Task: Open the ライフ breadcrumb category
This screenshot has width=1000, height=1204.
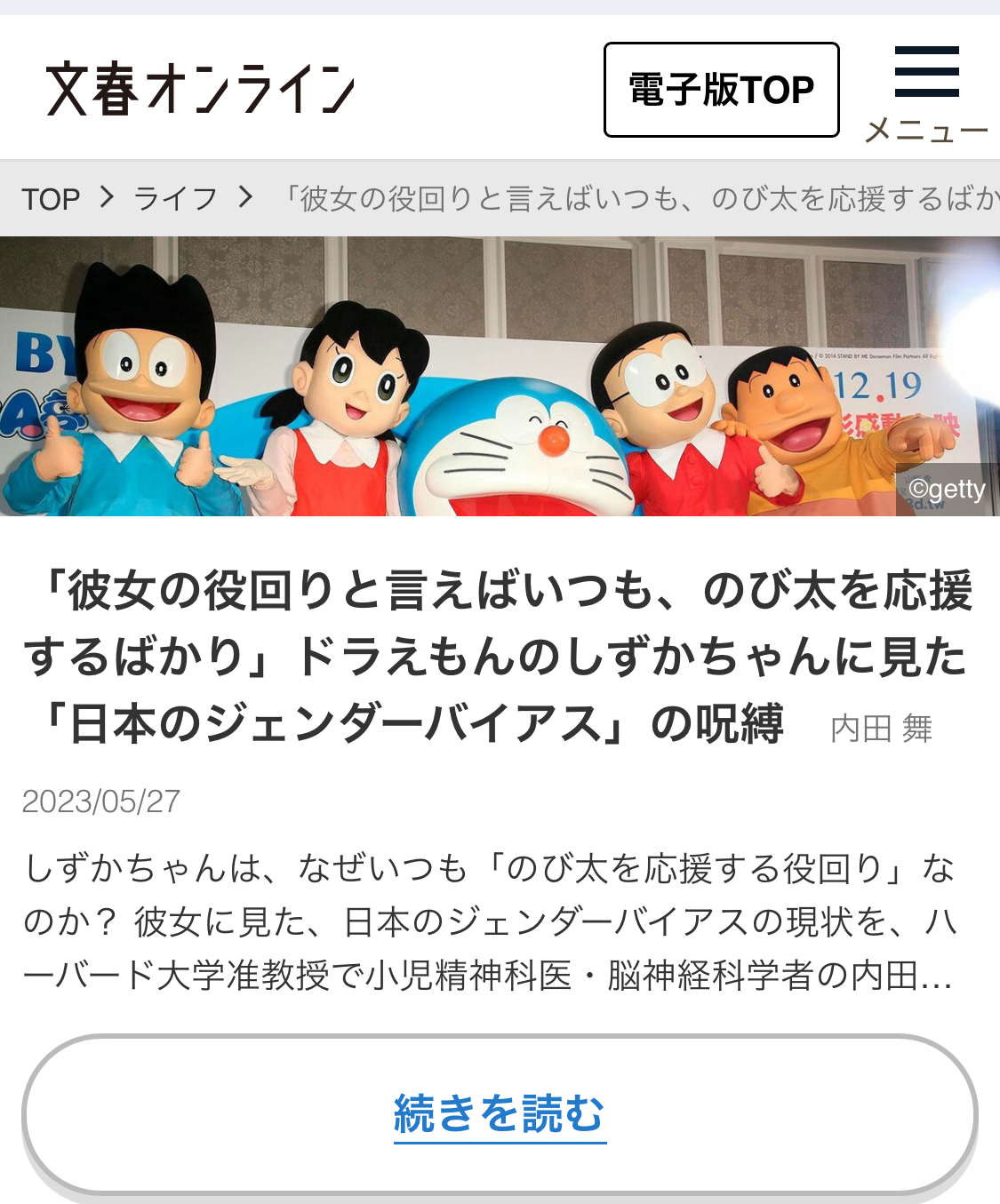Action: 175,199
